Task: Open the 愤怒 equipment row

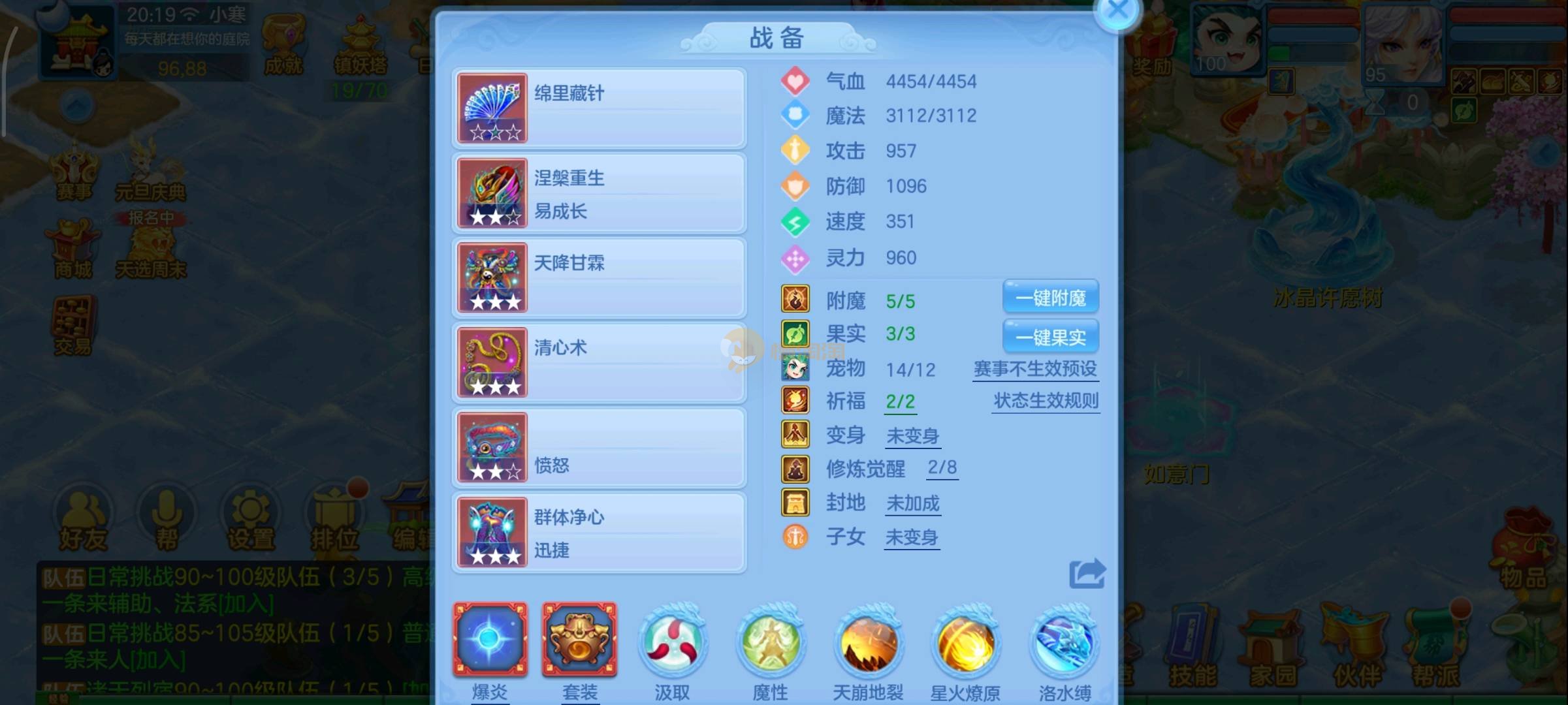Action: 599,448
